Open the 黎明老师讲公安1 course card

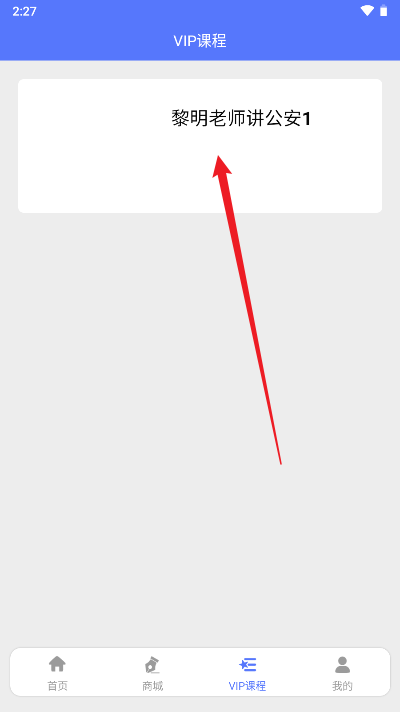pos(200,146)
